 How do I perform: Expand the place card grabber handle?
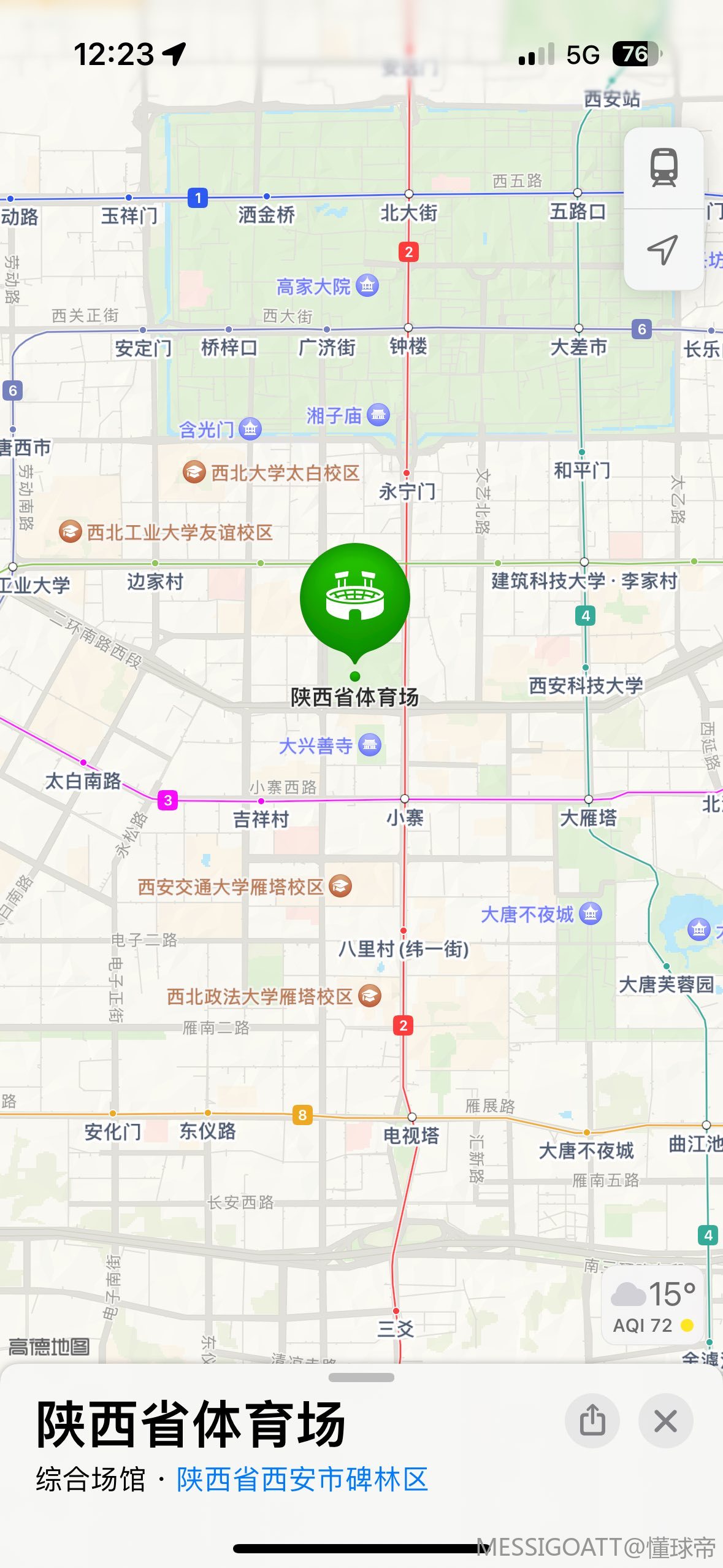click(x=361, y=1377)
